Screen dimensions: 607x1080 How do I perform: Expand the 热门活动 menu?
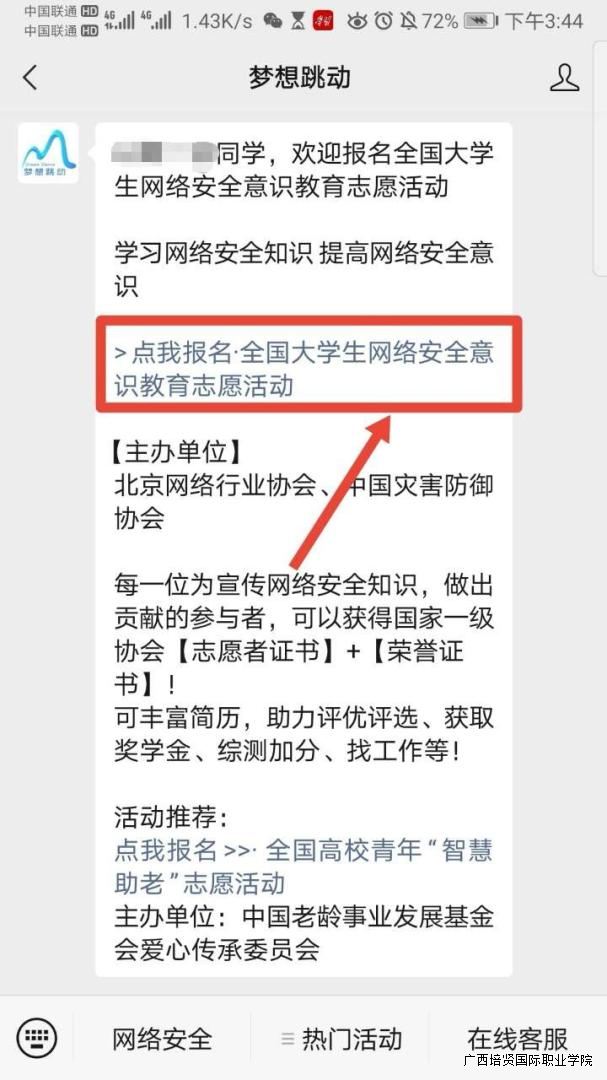(x=341, y=1038)
